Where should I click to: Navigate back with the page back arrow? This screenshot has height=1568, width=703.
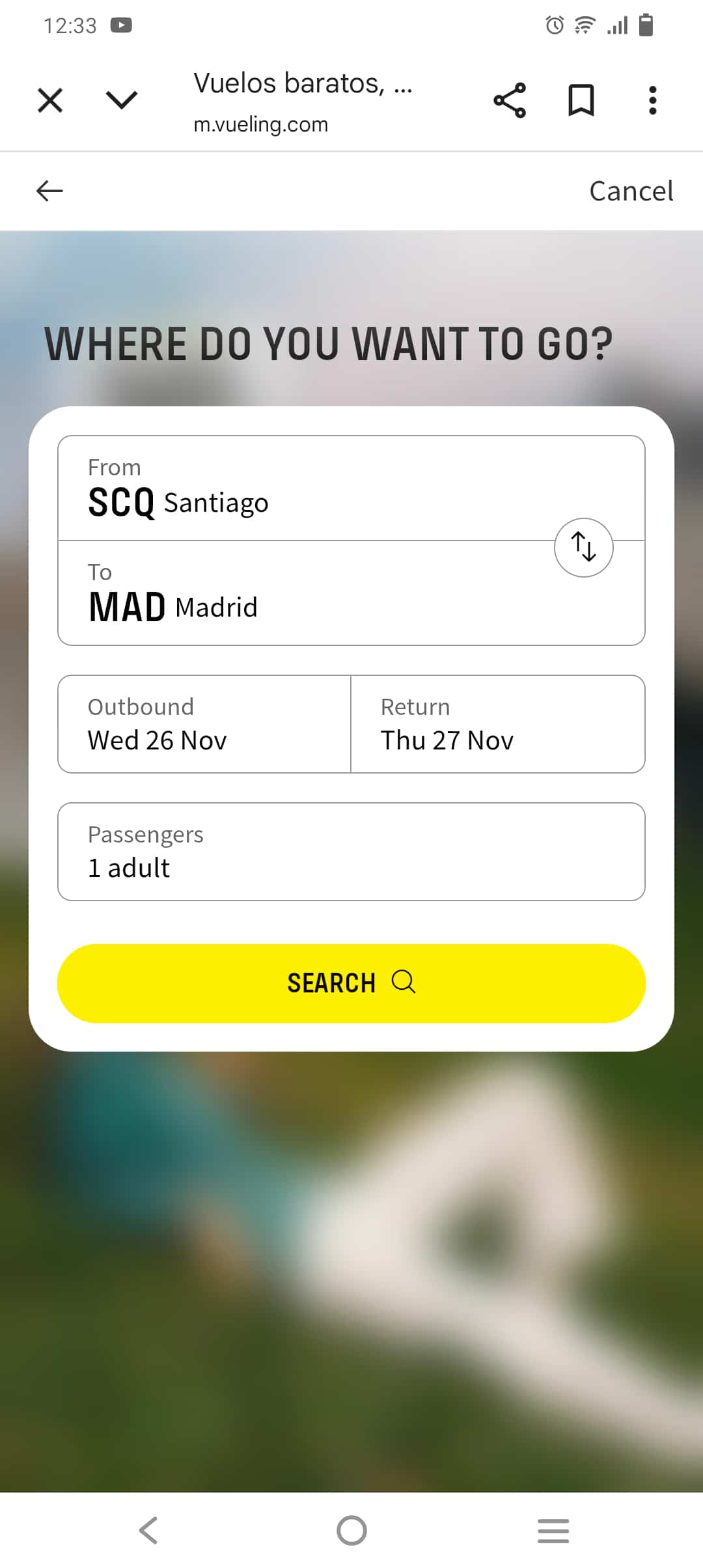pyautogui.click(x=49, y=190)
